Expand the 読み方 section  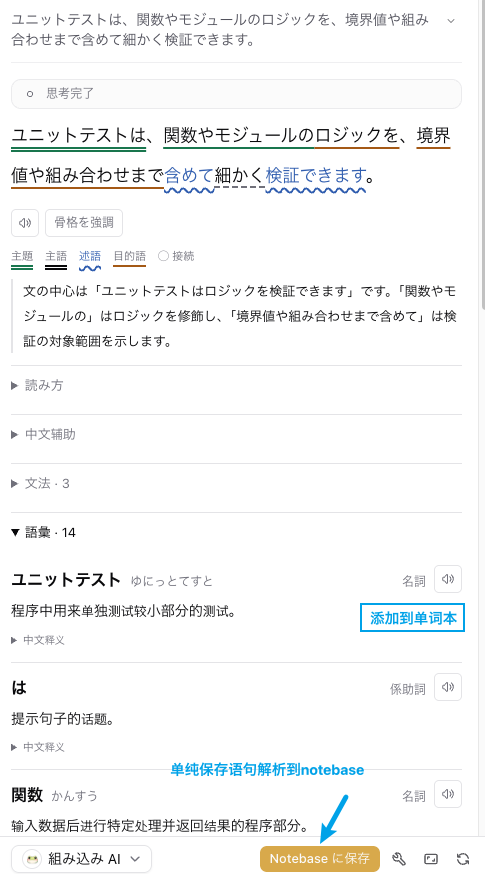236,385
